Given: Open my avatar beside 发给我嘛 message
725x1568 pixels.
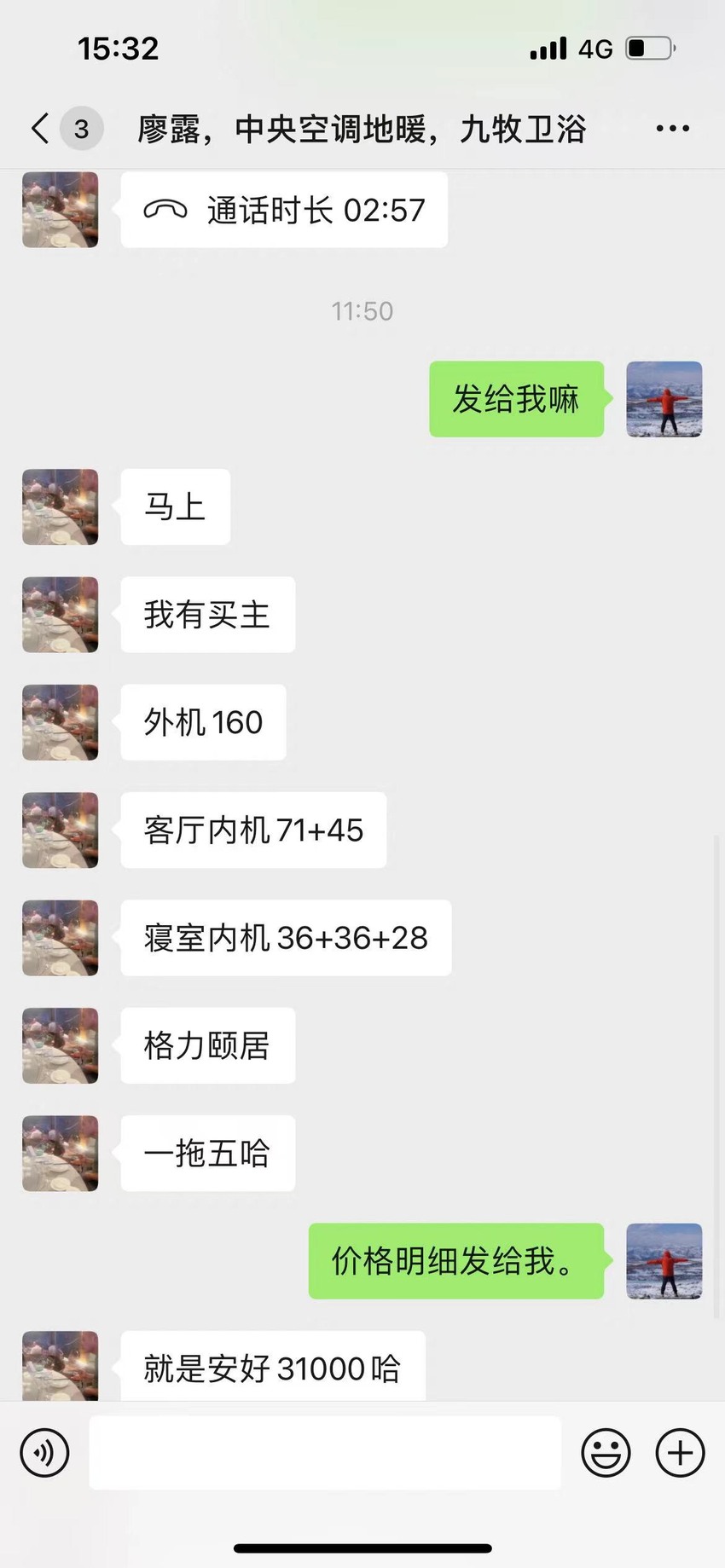Looking at the screenshot, I should click(x=664, y=399).
